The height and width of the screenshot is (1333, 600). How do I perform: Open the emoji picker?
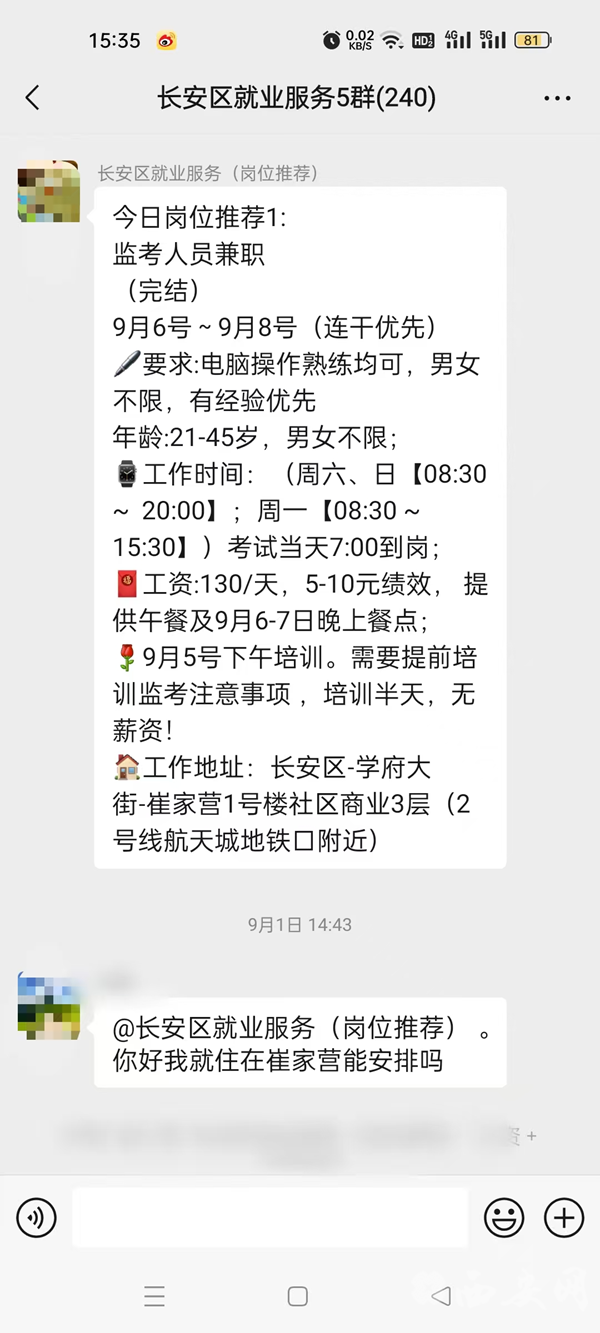(x=504, y=1217)
